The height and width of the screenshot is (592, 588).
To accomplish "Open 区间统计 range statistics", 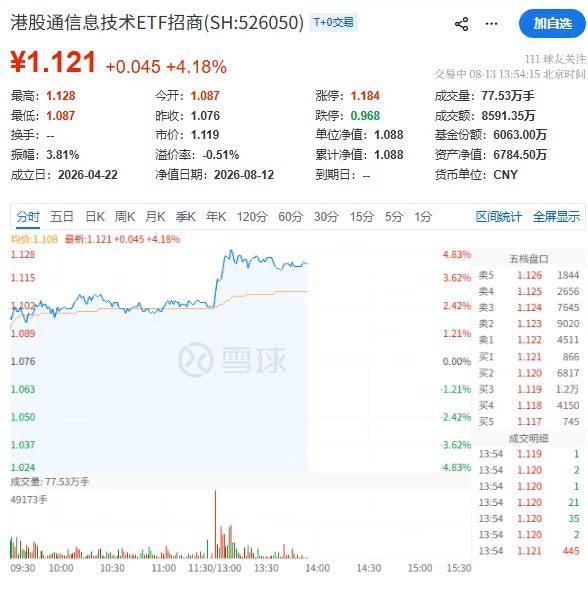I will tap(498, 217).
